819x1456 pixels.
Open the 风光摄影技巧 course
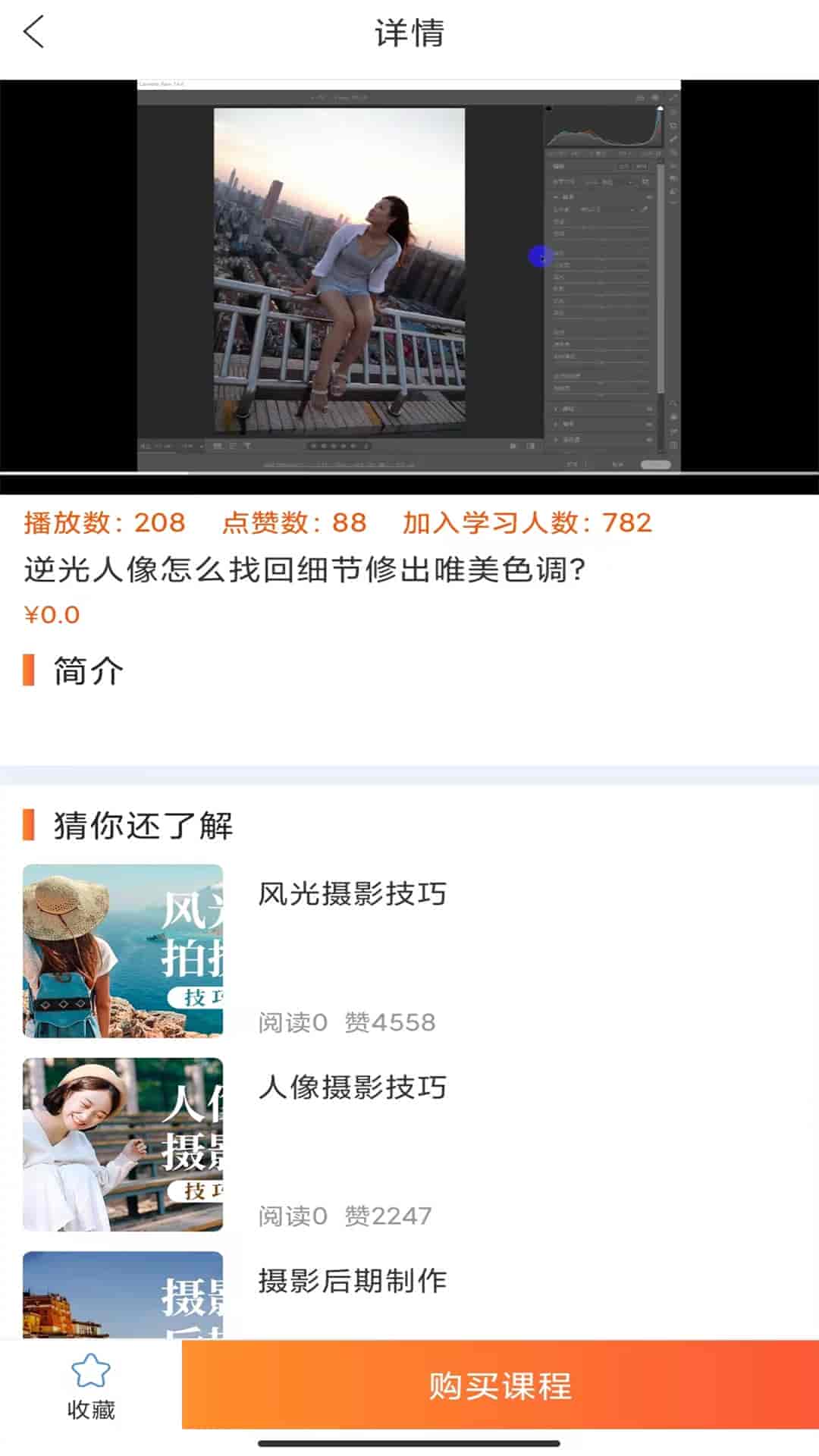click(352, 895)
